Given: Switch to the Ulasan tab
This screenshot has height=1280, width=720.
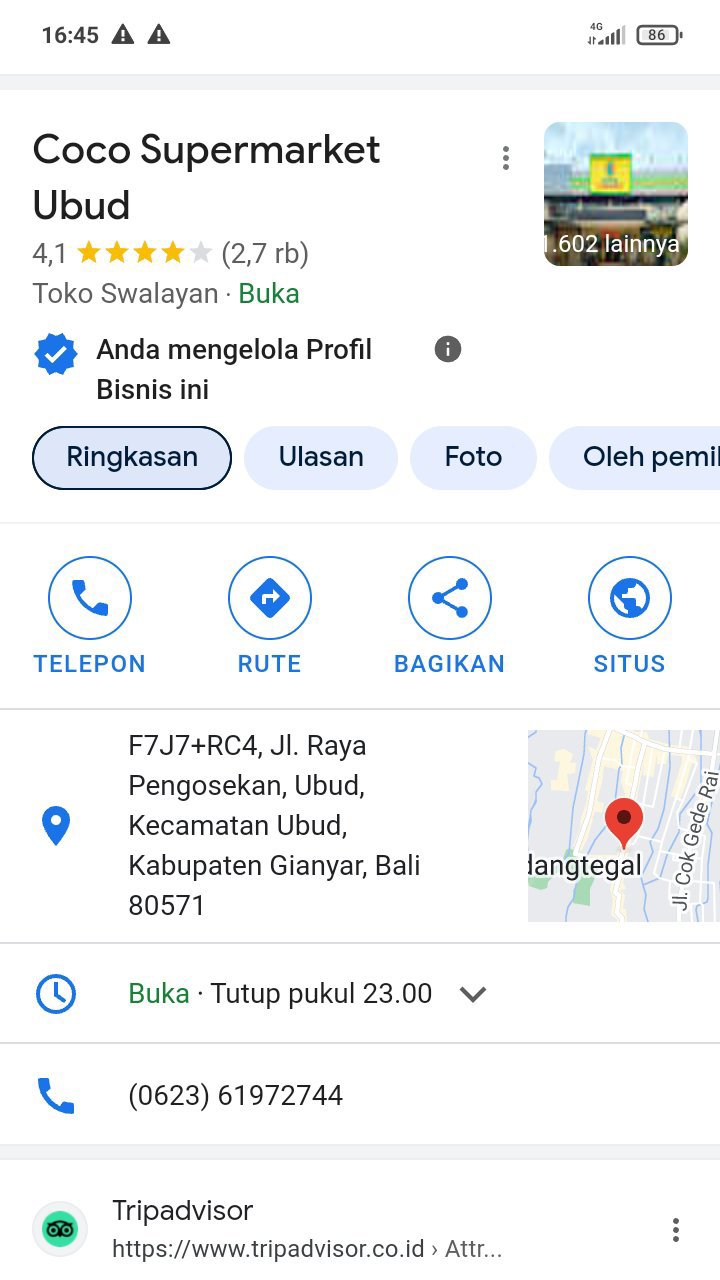Looking at the screenshot, I should [321, 458].
